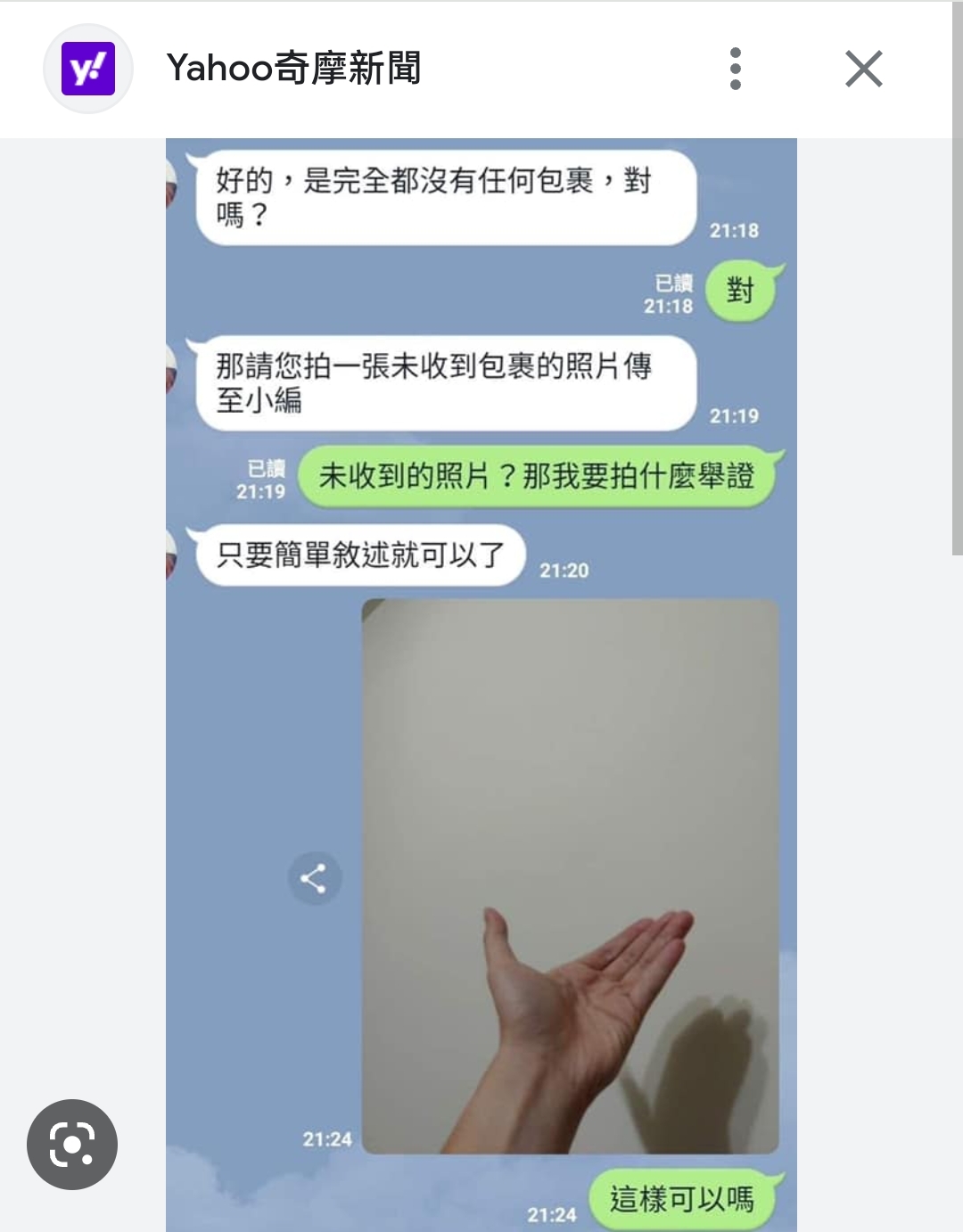This screenshot has width=963, height=1232.
Task: Open the three-dot overflow menu
Action: [735, 69]
